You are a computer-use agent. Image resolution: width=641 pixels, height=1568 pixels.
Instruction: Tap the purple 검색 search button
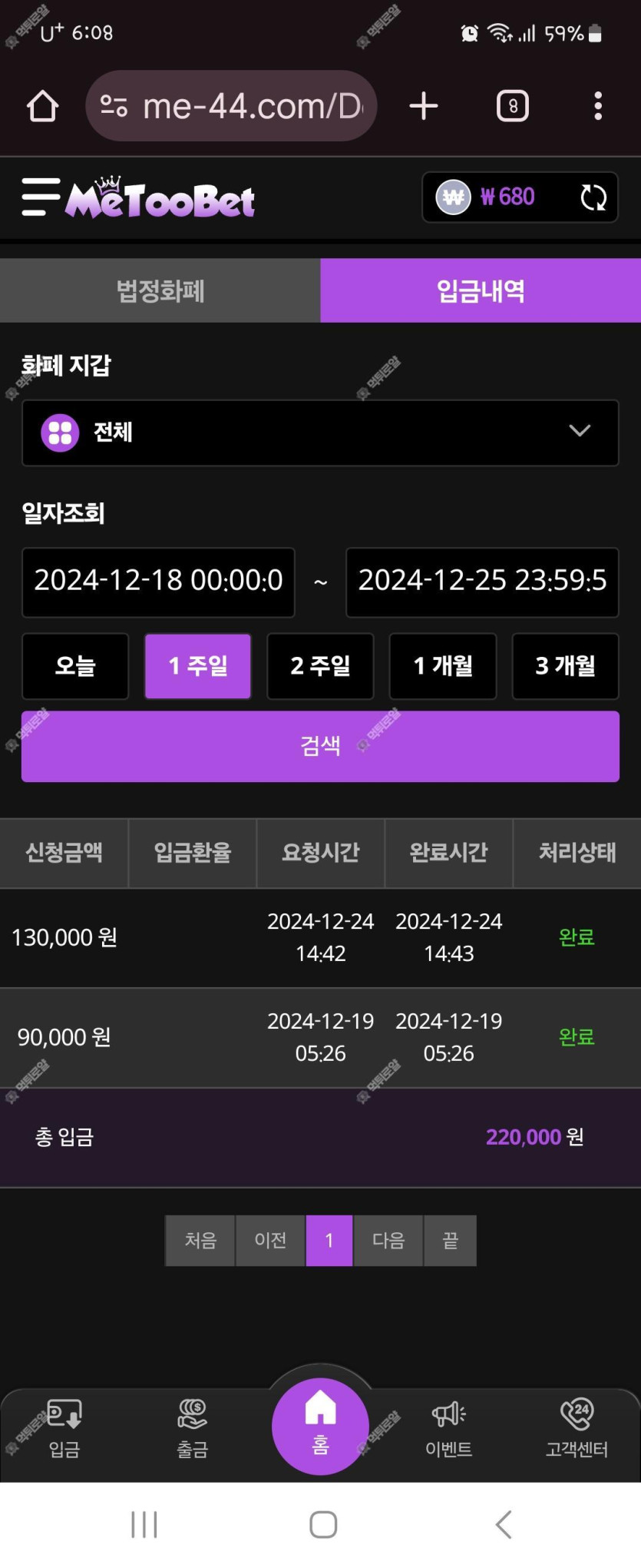tap(320, 746)
